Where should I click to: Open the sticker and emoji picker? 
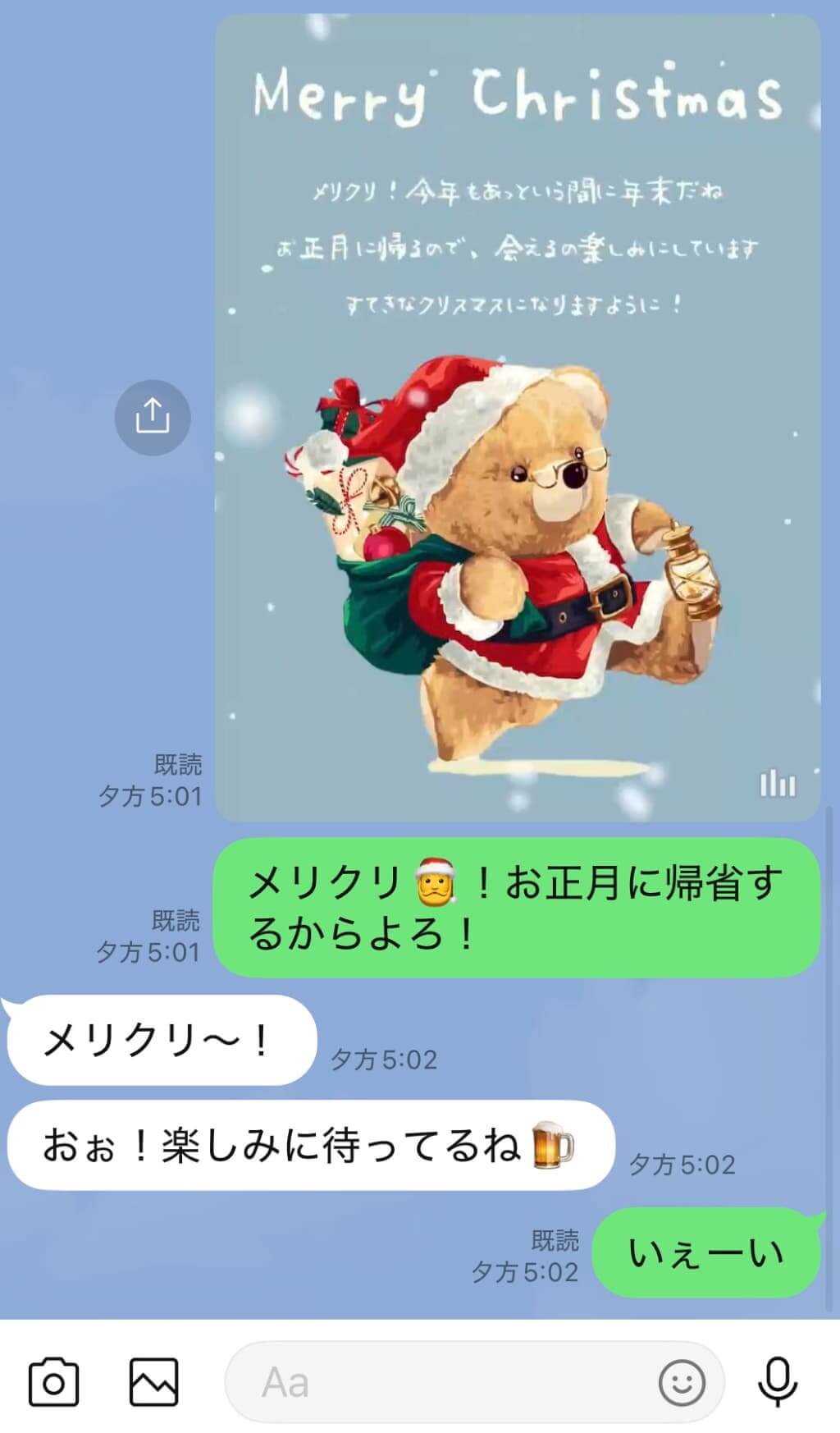682,1383
